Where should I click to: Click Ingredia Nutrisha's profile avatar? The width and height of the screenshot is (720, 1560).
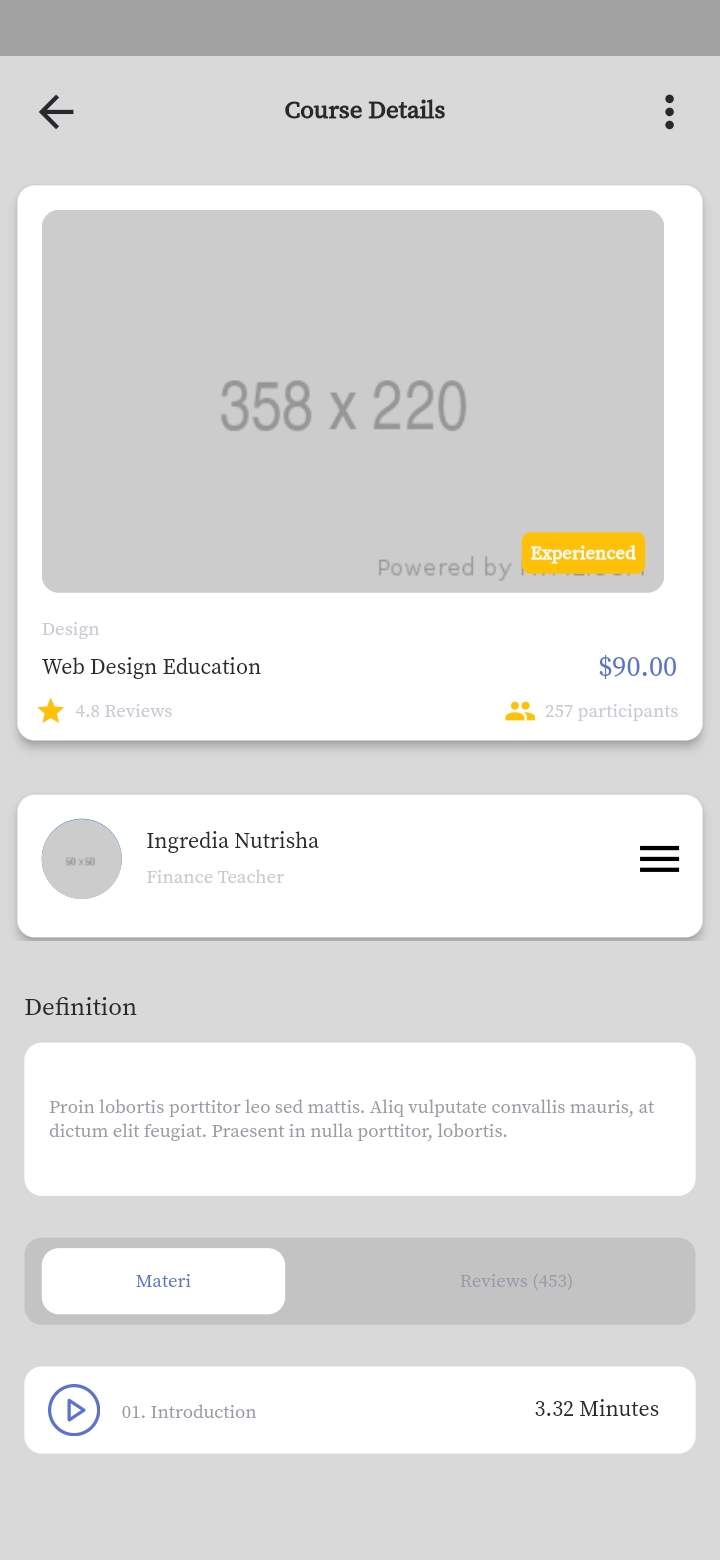(81, 859)
